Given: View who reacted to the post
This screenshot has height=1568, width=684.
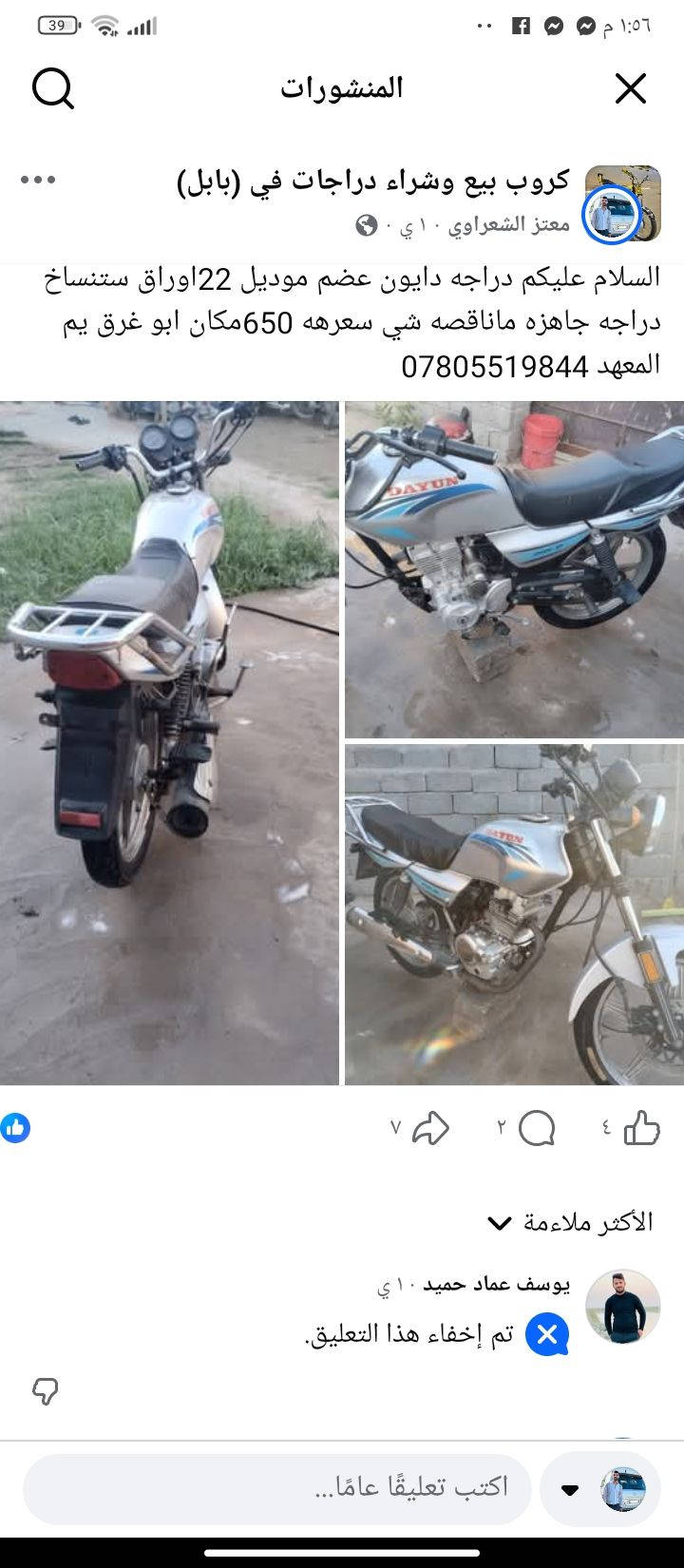Looking at the screenshot, I should coord(16,1128).
